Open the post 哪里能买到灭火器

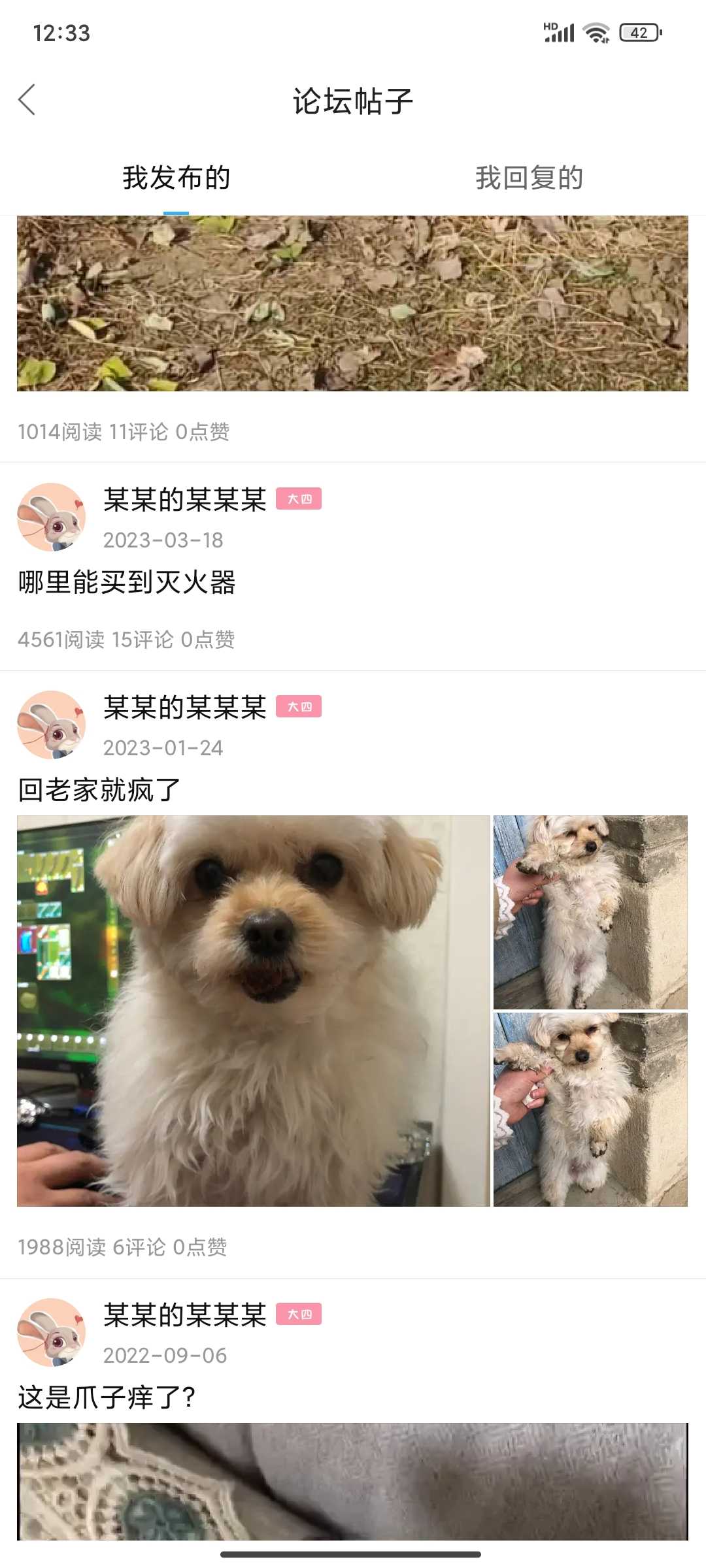[x=127, y=582]
